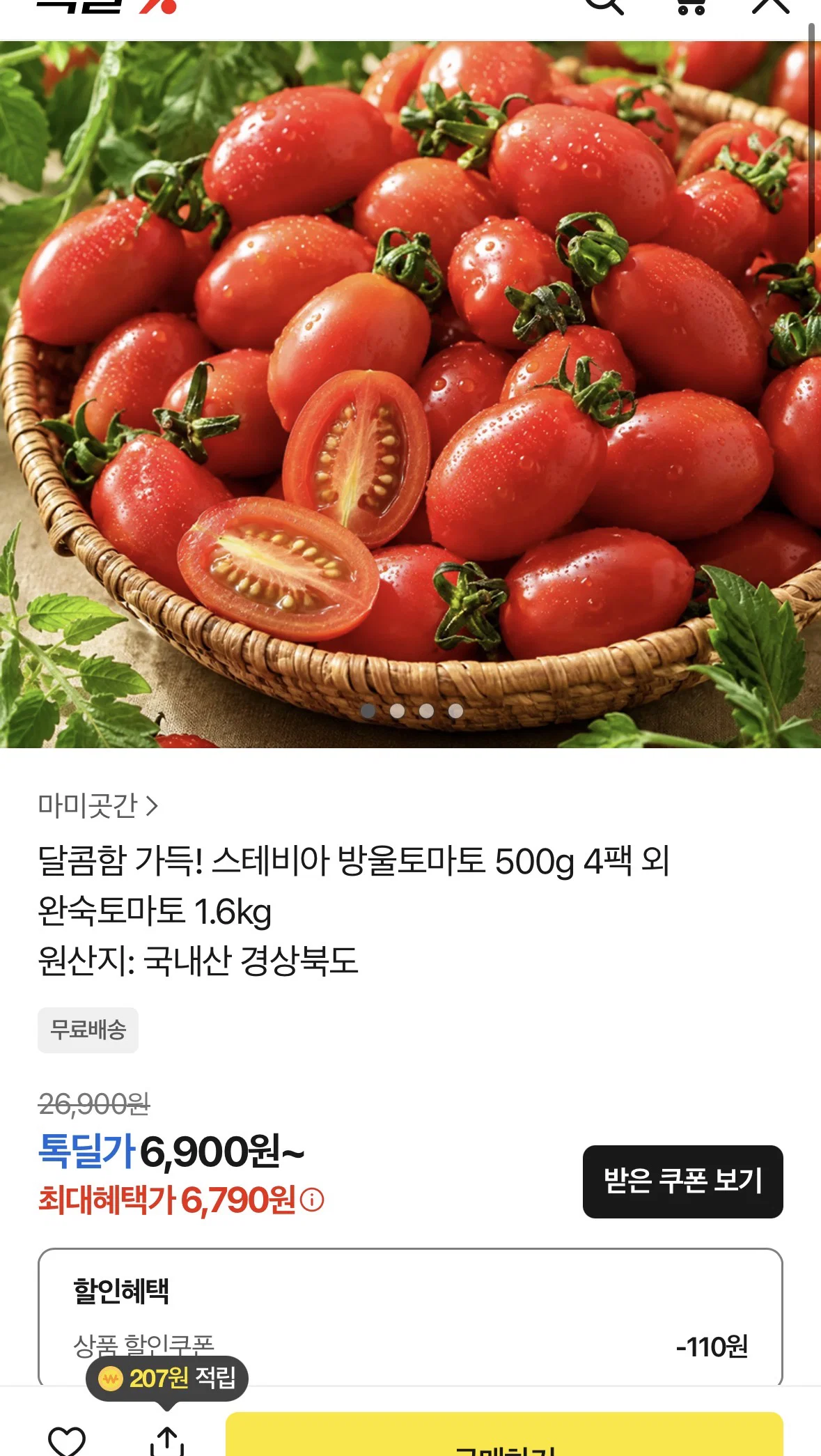Close the product page

point(771,6)
